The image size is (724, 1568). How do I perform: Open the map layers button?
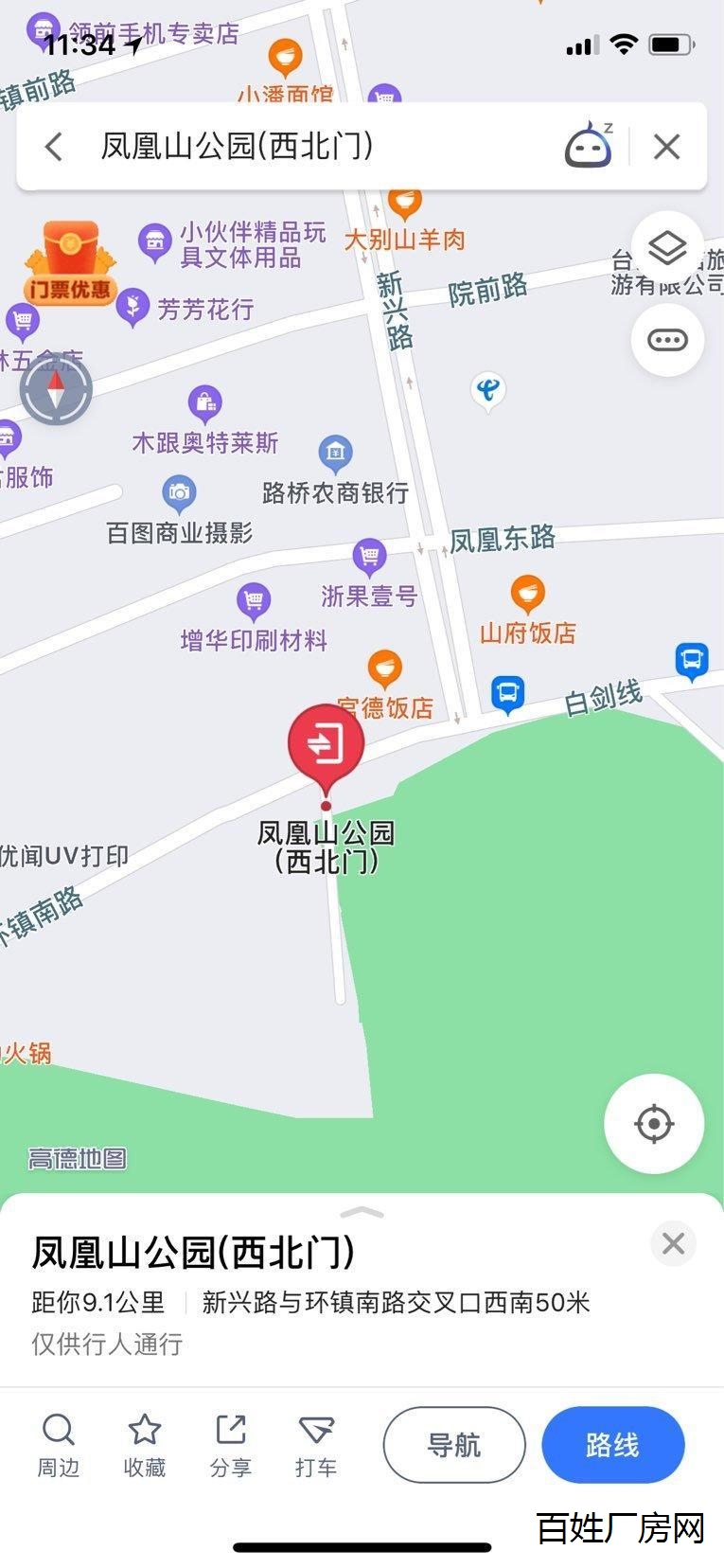(667, 248)
